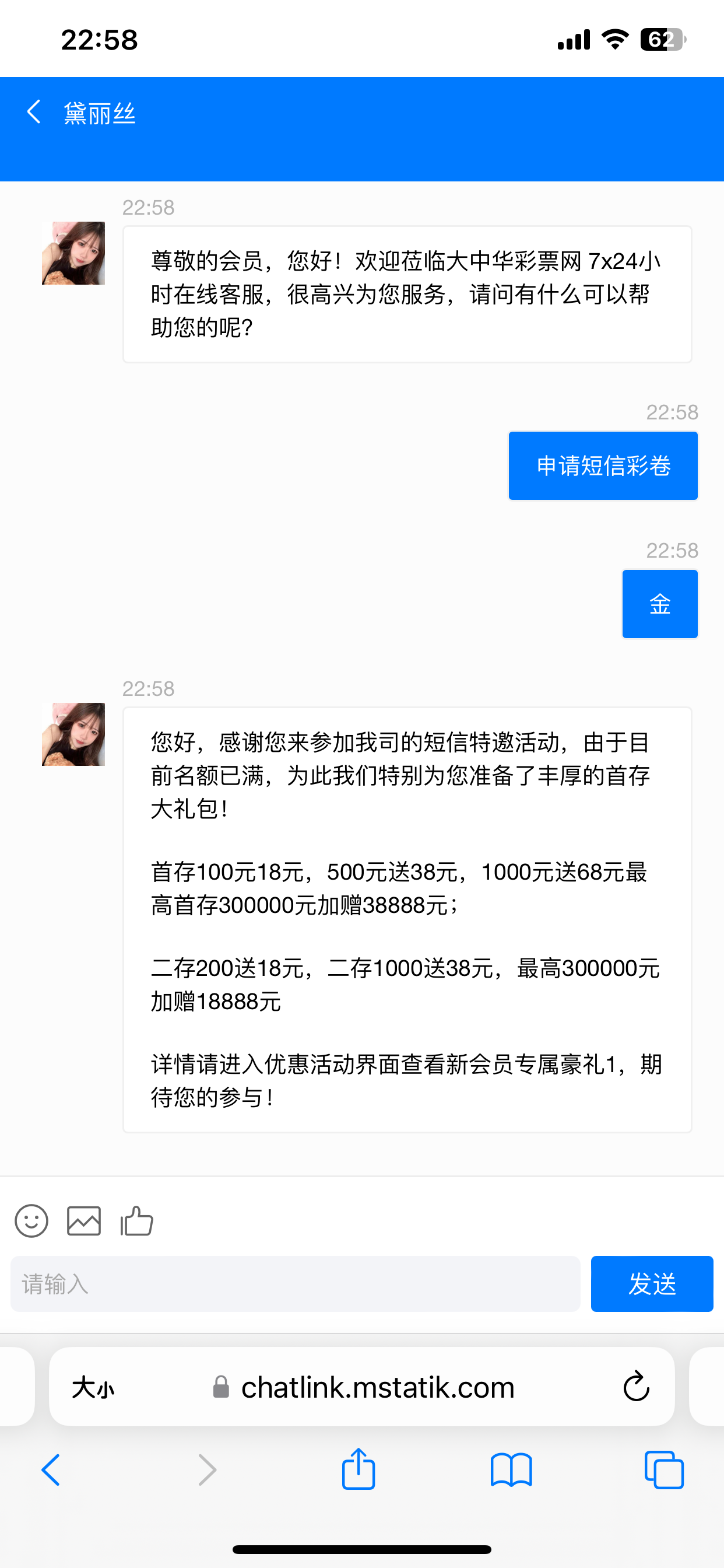Show all open Safari tabs
724x1568 pixels.
[x=664, y=1470]
